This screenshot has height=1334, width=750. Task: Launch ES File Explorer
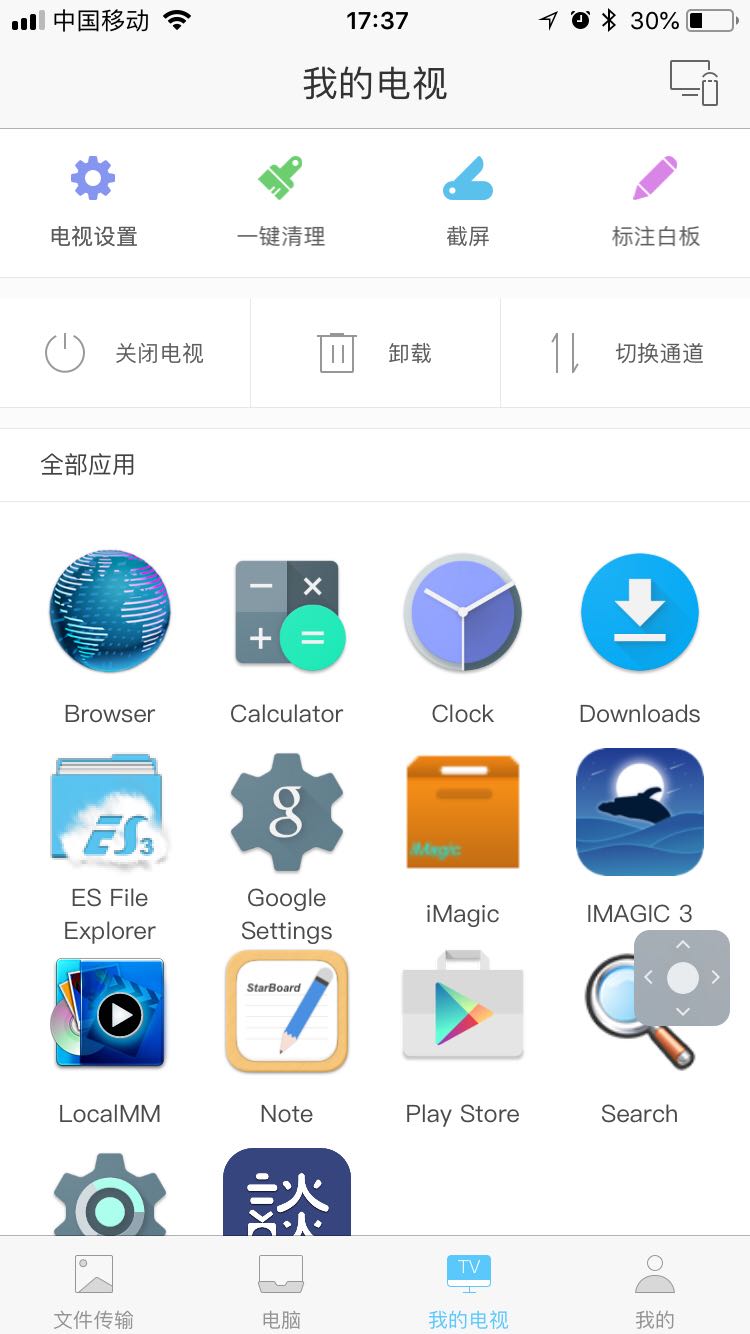110,811
